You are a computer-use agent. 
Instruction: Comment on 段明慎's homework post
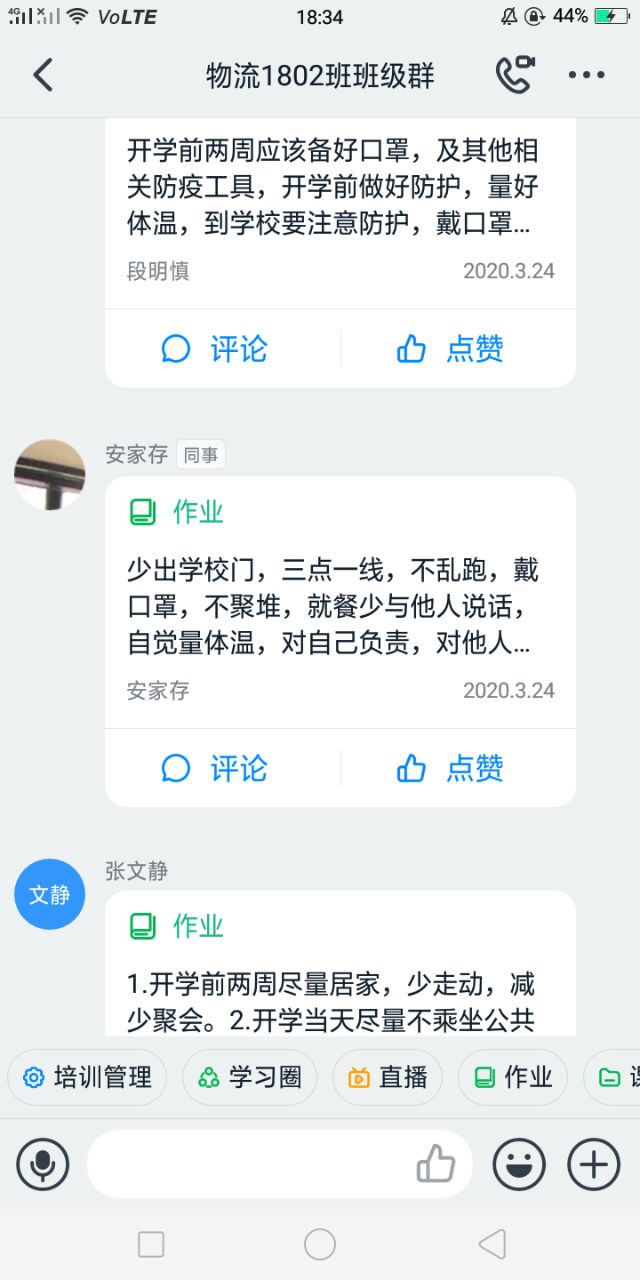tap(215, 349)
